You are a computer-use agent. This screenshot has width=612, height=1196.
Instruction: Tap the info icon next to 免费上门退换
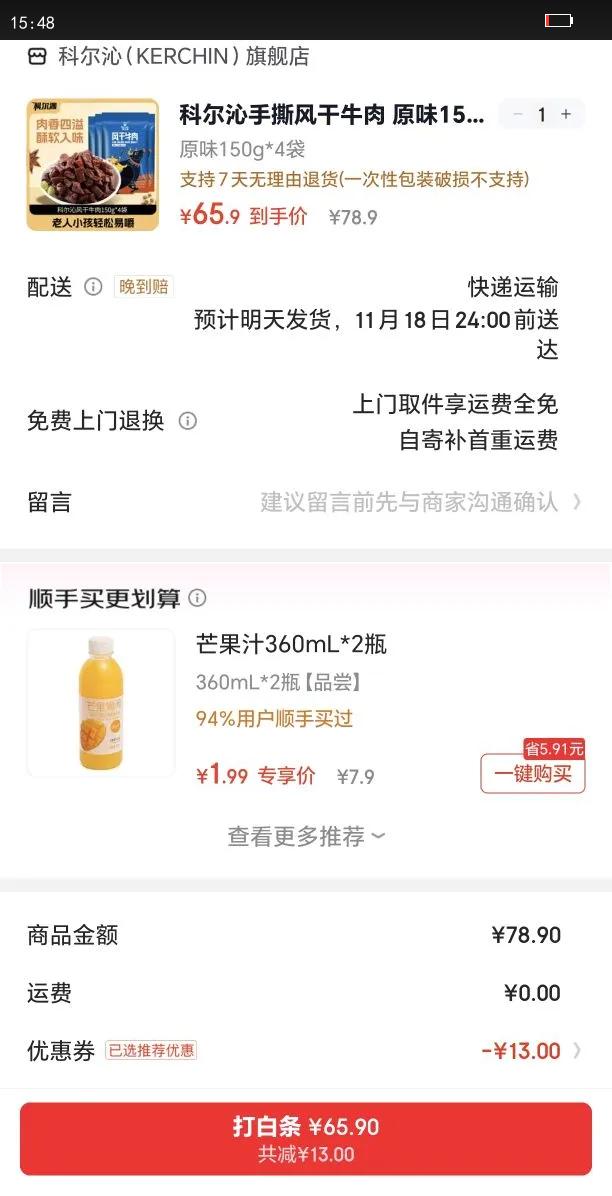point(187,421)
